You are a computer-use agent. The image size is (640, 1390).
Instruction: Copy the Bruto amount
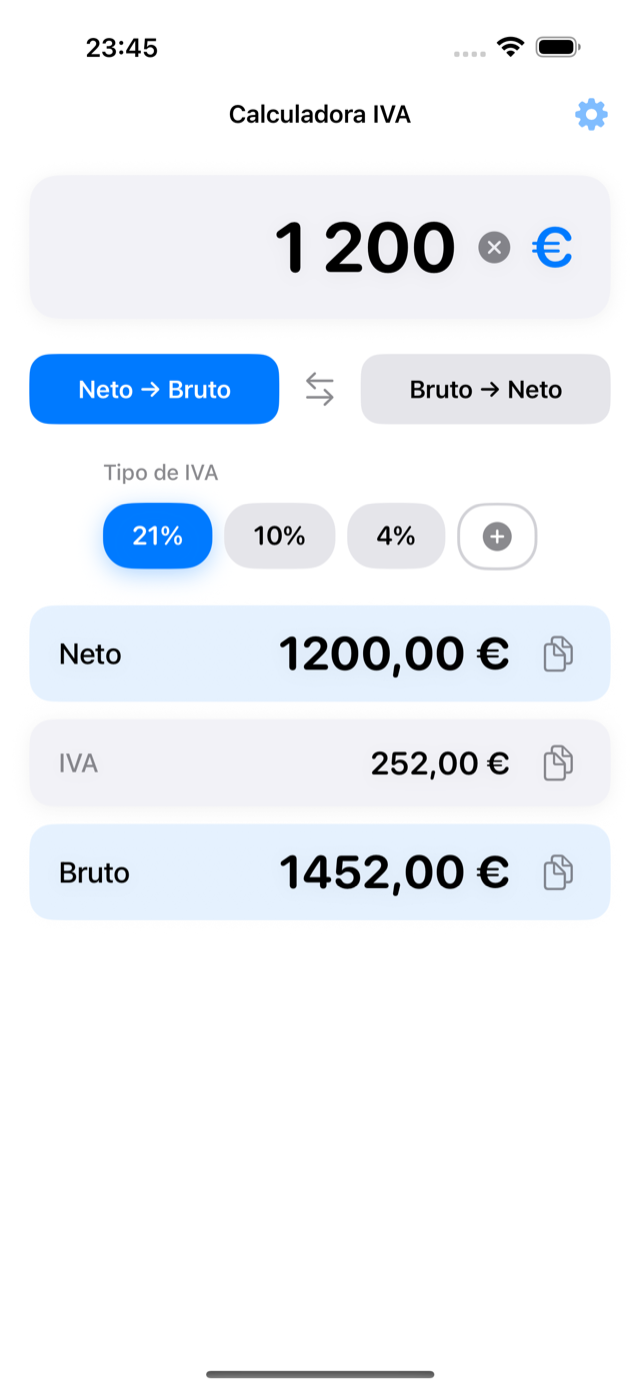point(558,872)
